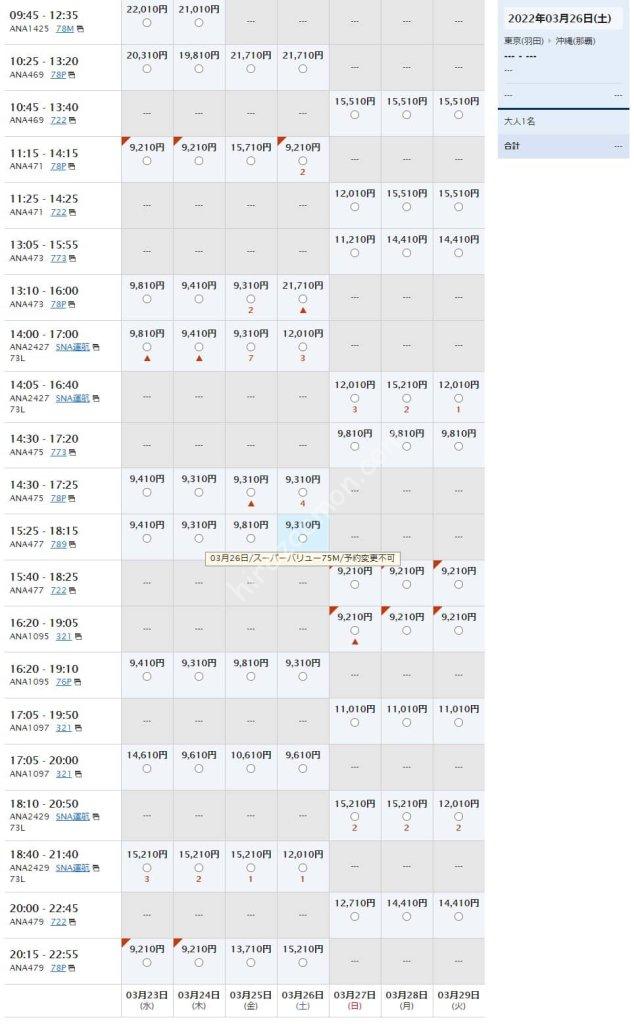Choose 11,010円 fare on 17:05 flight March 28
The image size is (634, 1024).
click(407, 723)
